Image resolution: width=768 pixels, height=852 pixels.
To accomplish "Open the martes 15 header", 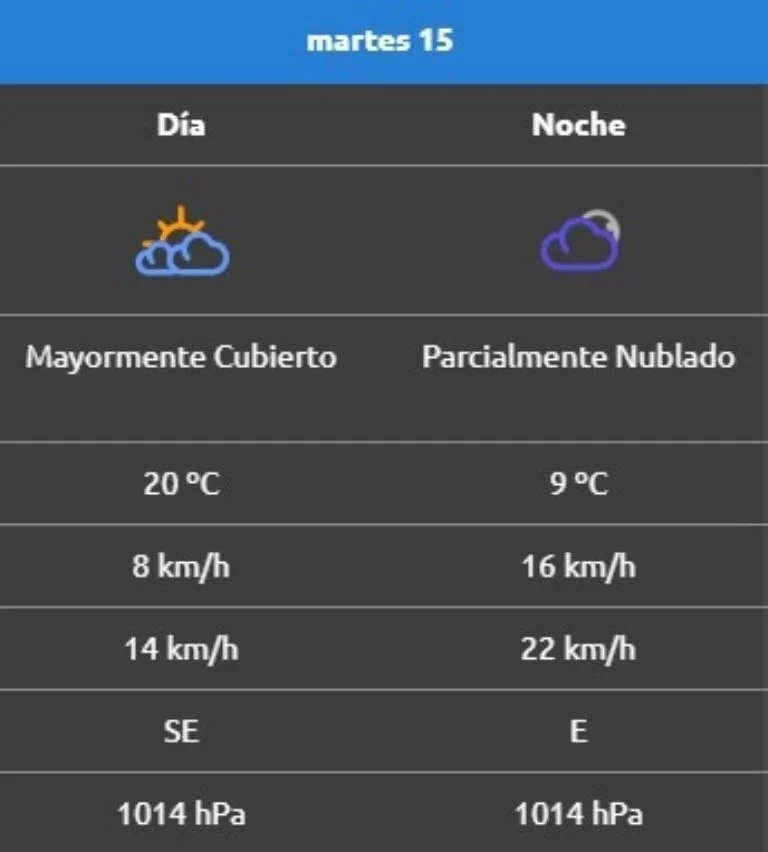I will [x=381, y=41].
